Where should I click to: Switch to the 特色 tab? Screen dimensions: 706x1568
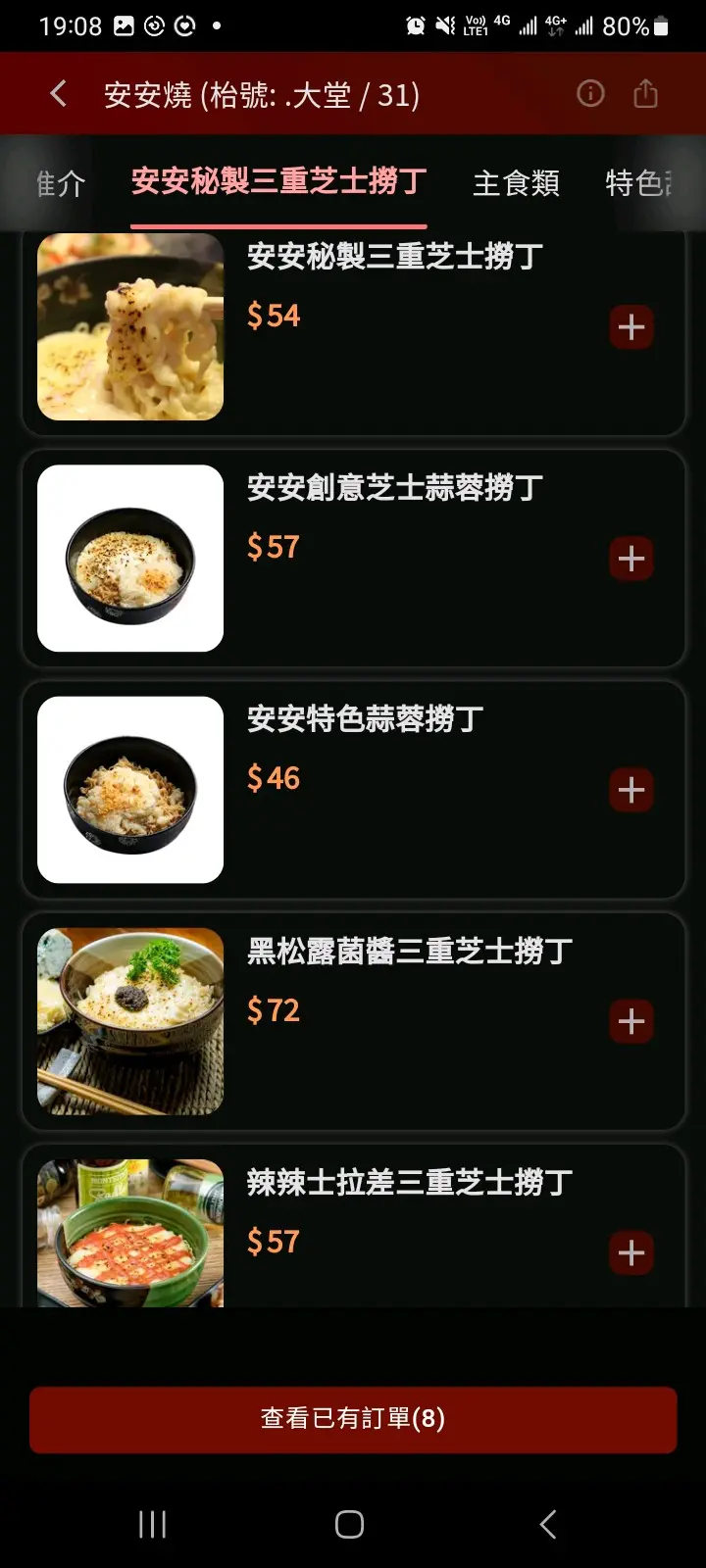click(638, 183)
